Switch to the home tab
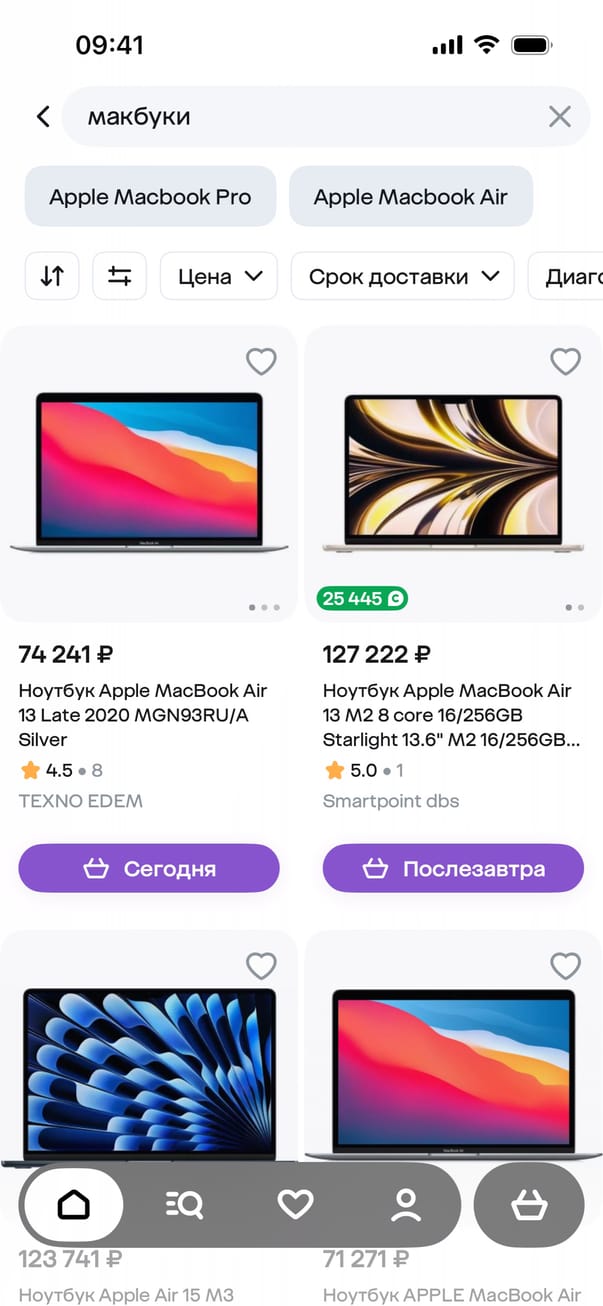Screen dimensions: 603x1306 click(73, 1205)
